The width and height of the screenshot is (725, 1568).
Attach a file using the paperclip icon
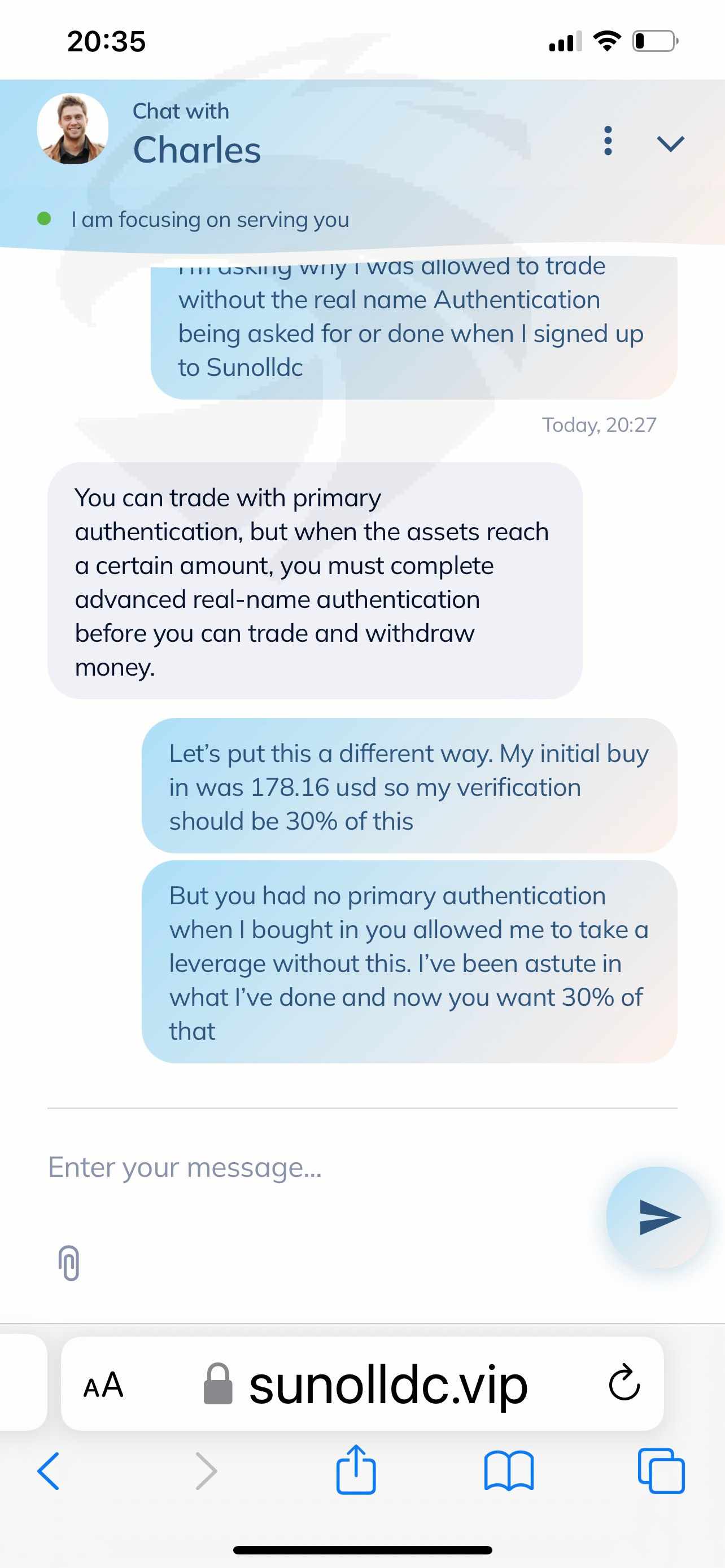tap(69, 1263)
